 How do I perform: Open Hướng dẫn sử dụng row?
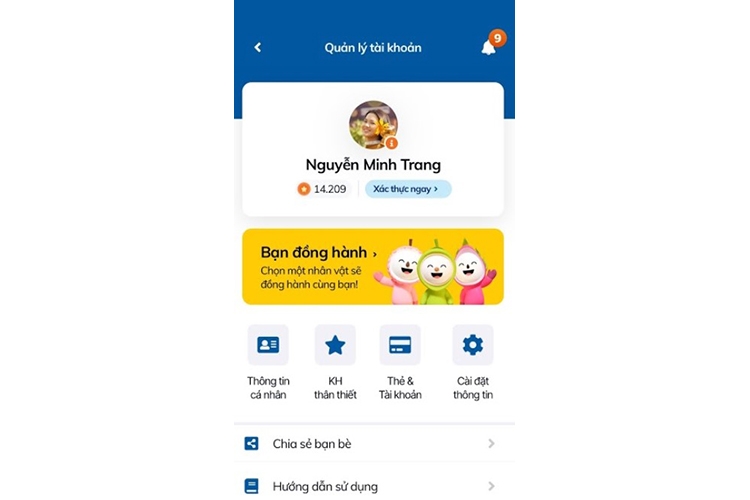(x=372, y=486)
